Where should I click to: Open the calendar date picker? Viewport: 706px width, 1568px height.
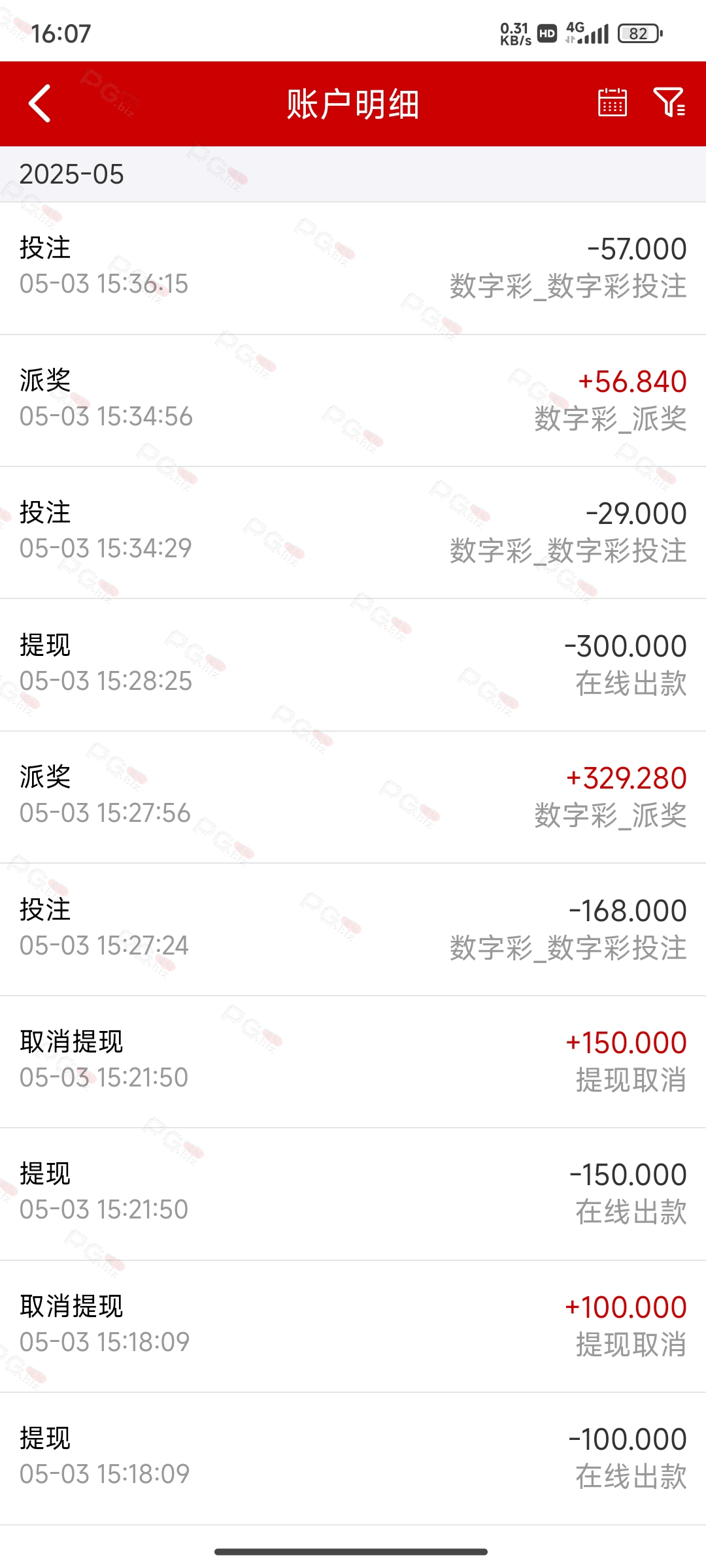point(613,103)
